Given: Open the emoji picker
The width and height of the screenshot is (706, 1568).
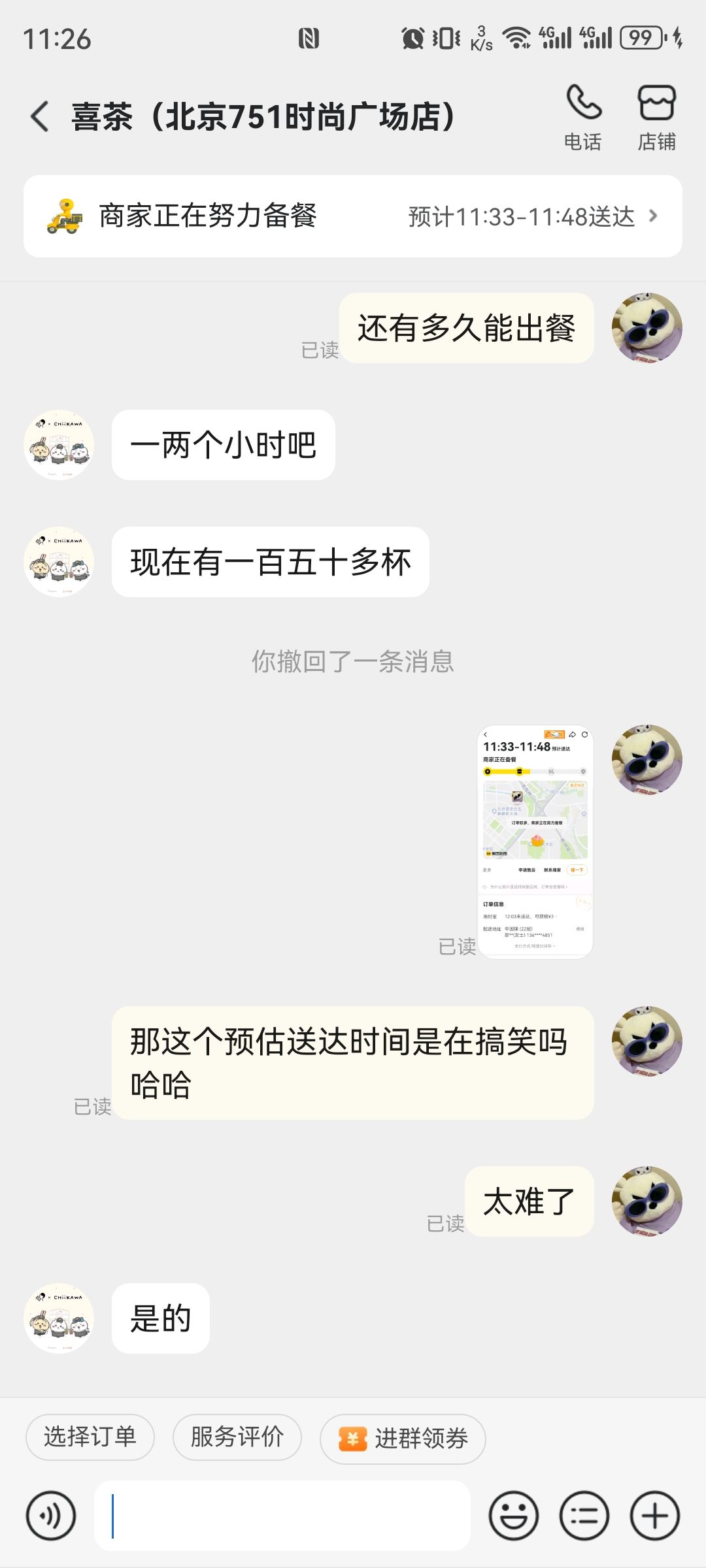Looking at the screenshot, I should point(514,1516).
